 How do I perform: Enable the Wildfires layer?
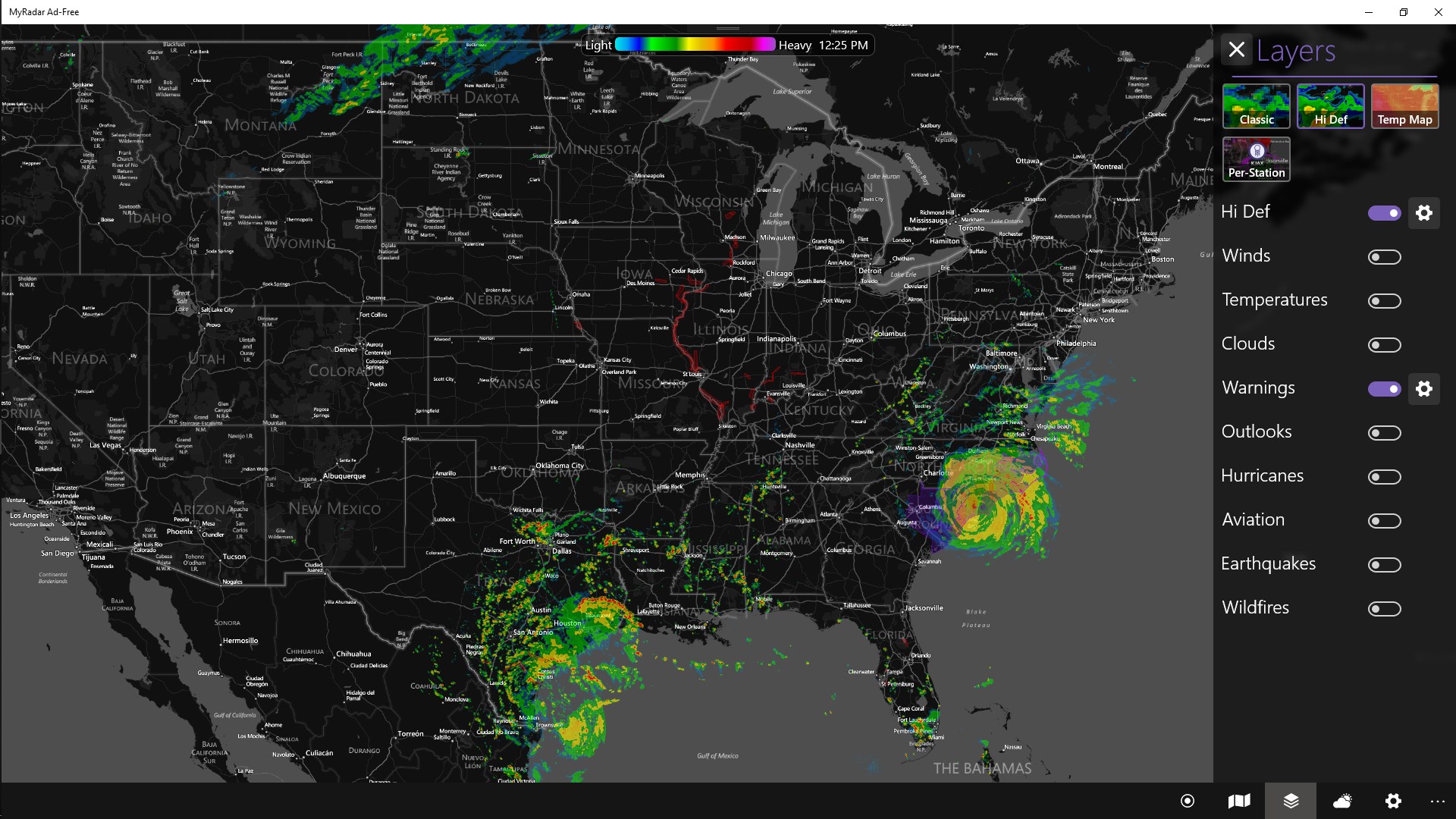pyautogui.click(x=1384, y=609)
